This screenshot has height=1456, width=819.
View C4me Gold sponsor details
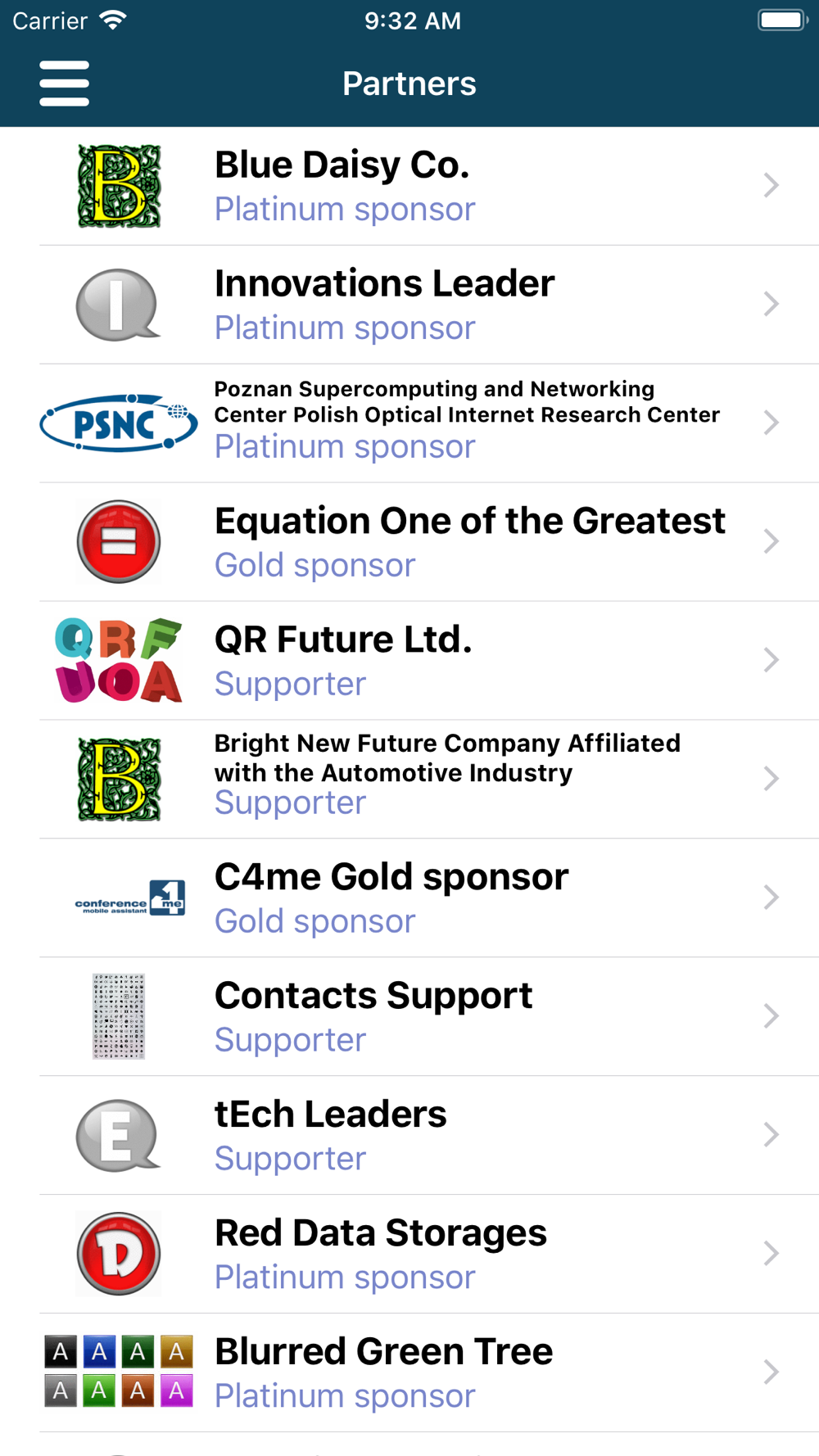(x=409, y=898)
